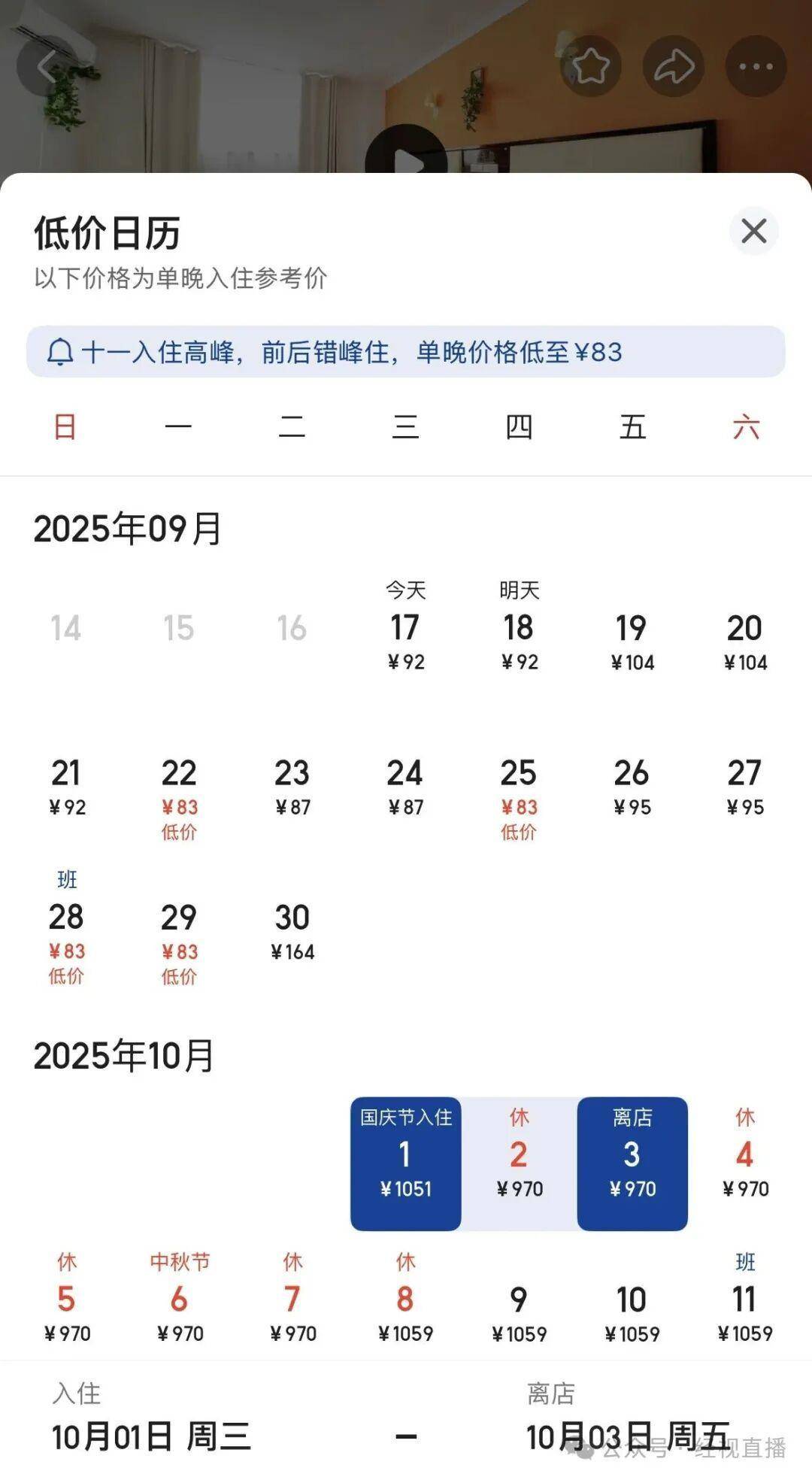Choose September 28 workday date
The width and height of the screenshot is (812, 1480).
(67, 931)
